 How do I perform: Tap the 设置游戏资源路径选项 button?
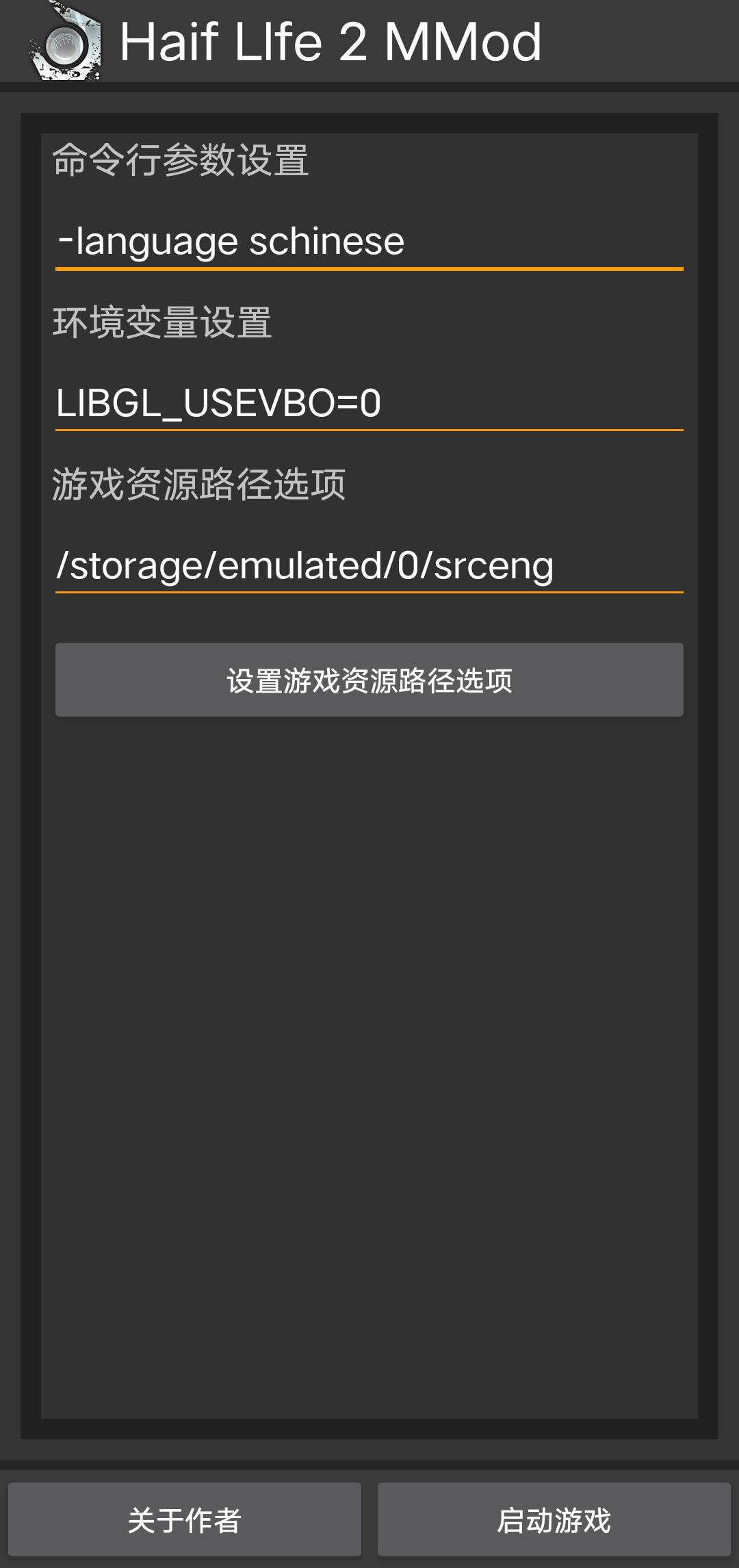(x=369, y=680)
